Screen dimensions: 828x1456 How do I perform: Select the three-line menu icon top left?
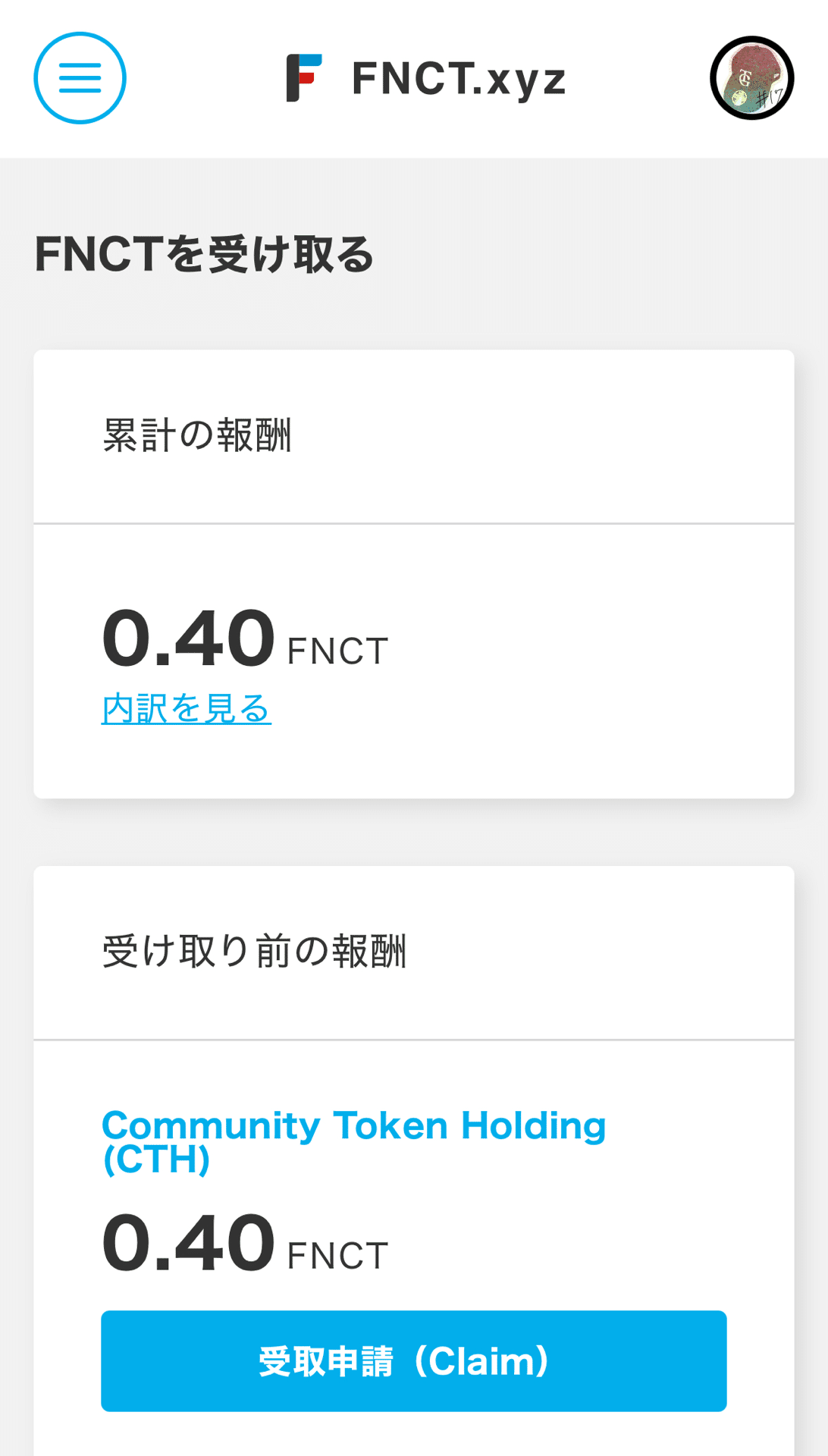[80, 77]
